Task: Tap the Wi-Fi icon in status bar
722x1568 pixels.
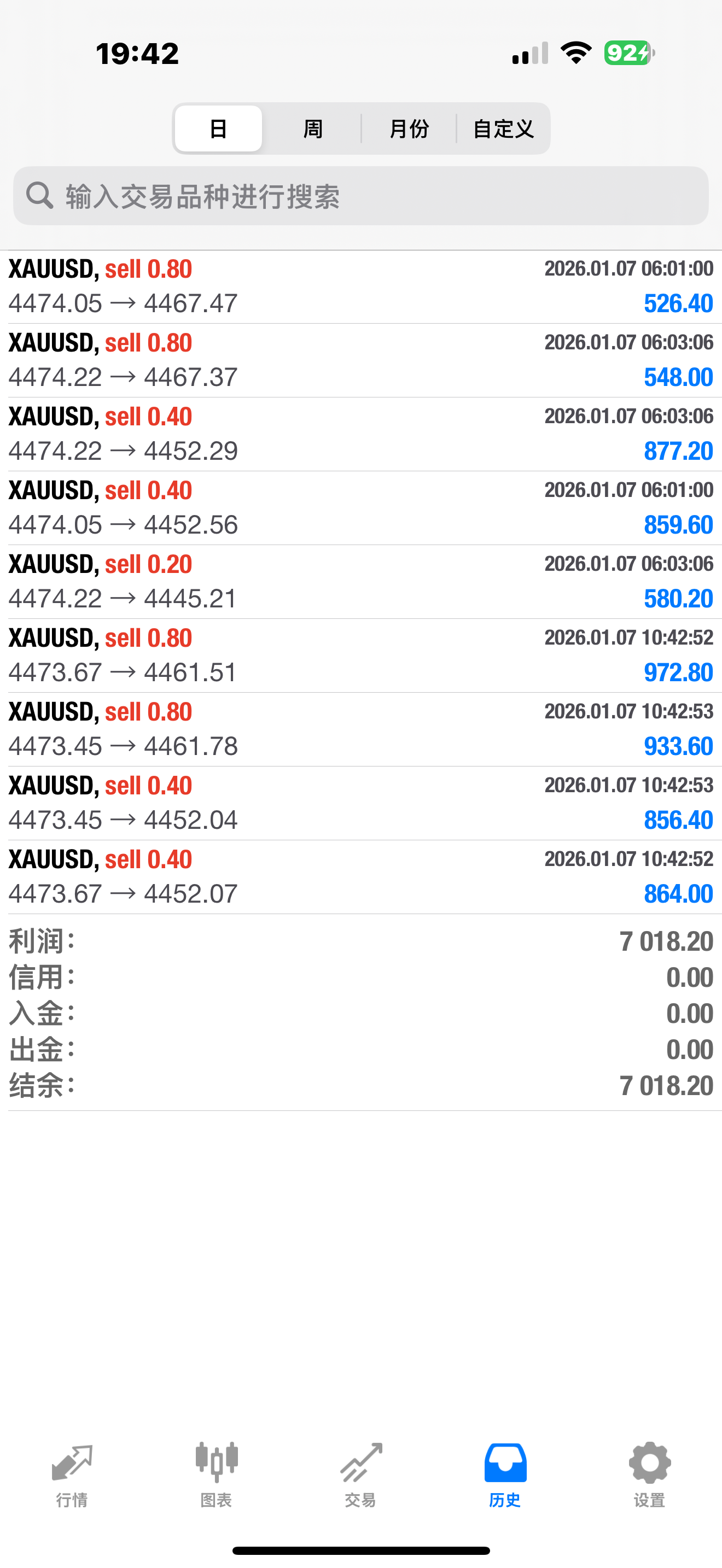Action: (x=575, y=54)
